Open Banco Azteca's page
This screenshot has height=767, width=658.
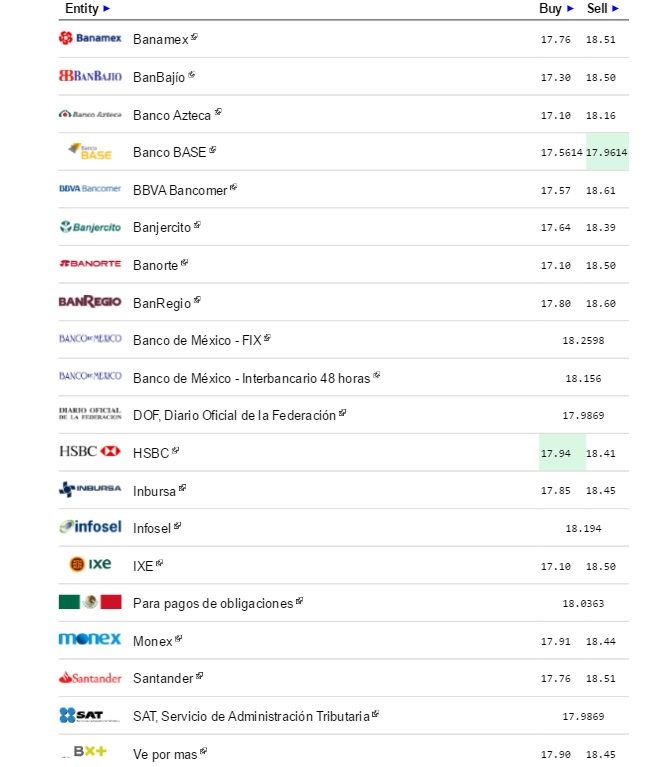click(x=172, y=115)
